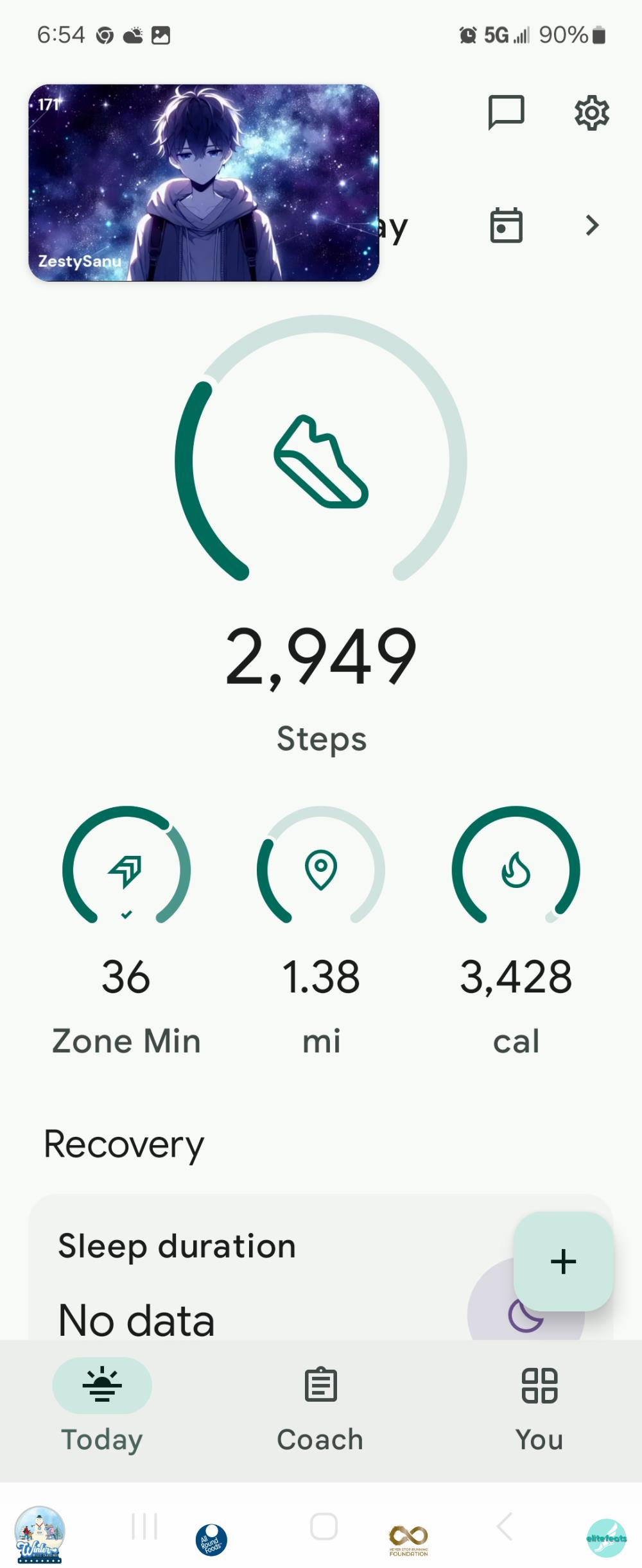Open the settings gear
Screen dimensions: 642x1568
click(x=591, y=114)
